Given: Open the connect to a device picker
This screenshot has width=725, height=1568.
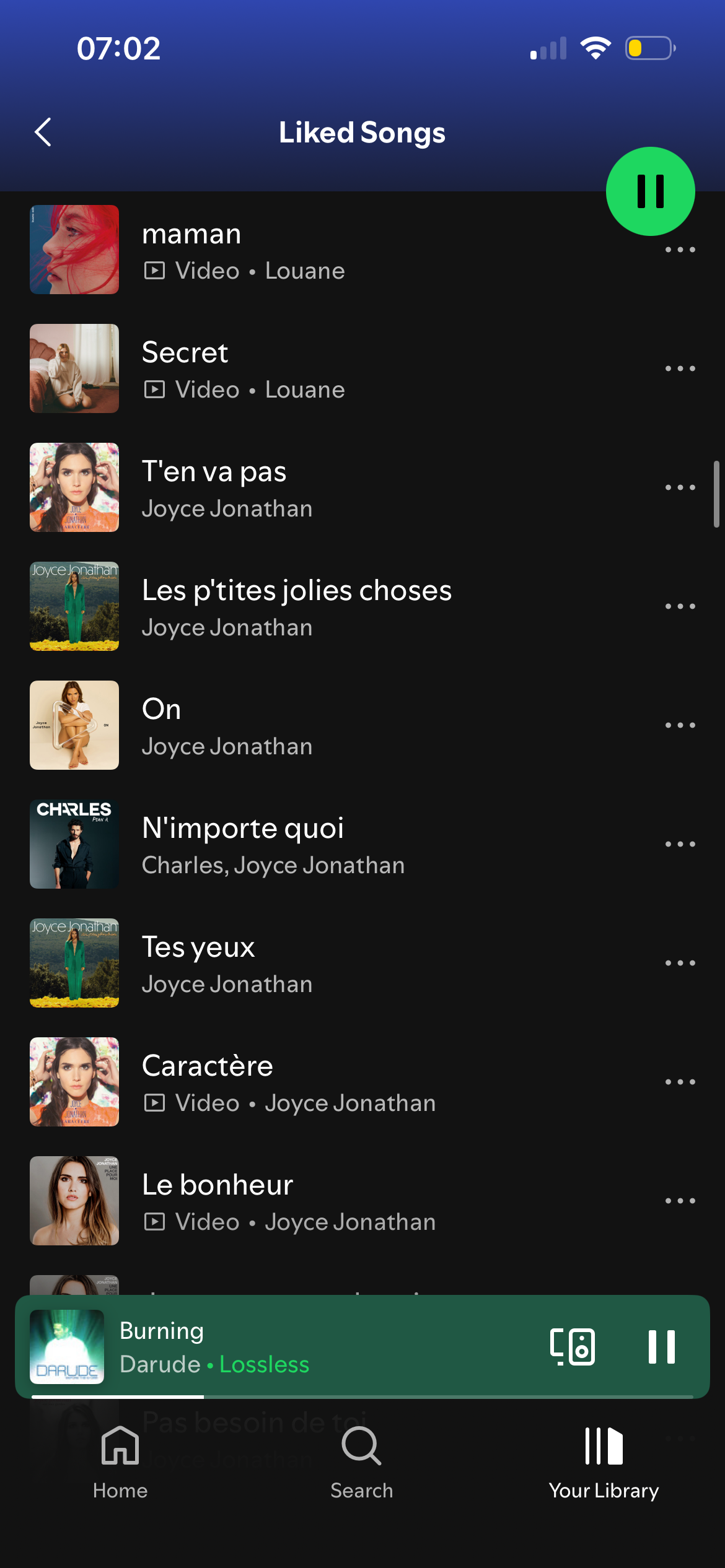Looking at the screenshot, I should point(572,1347).
